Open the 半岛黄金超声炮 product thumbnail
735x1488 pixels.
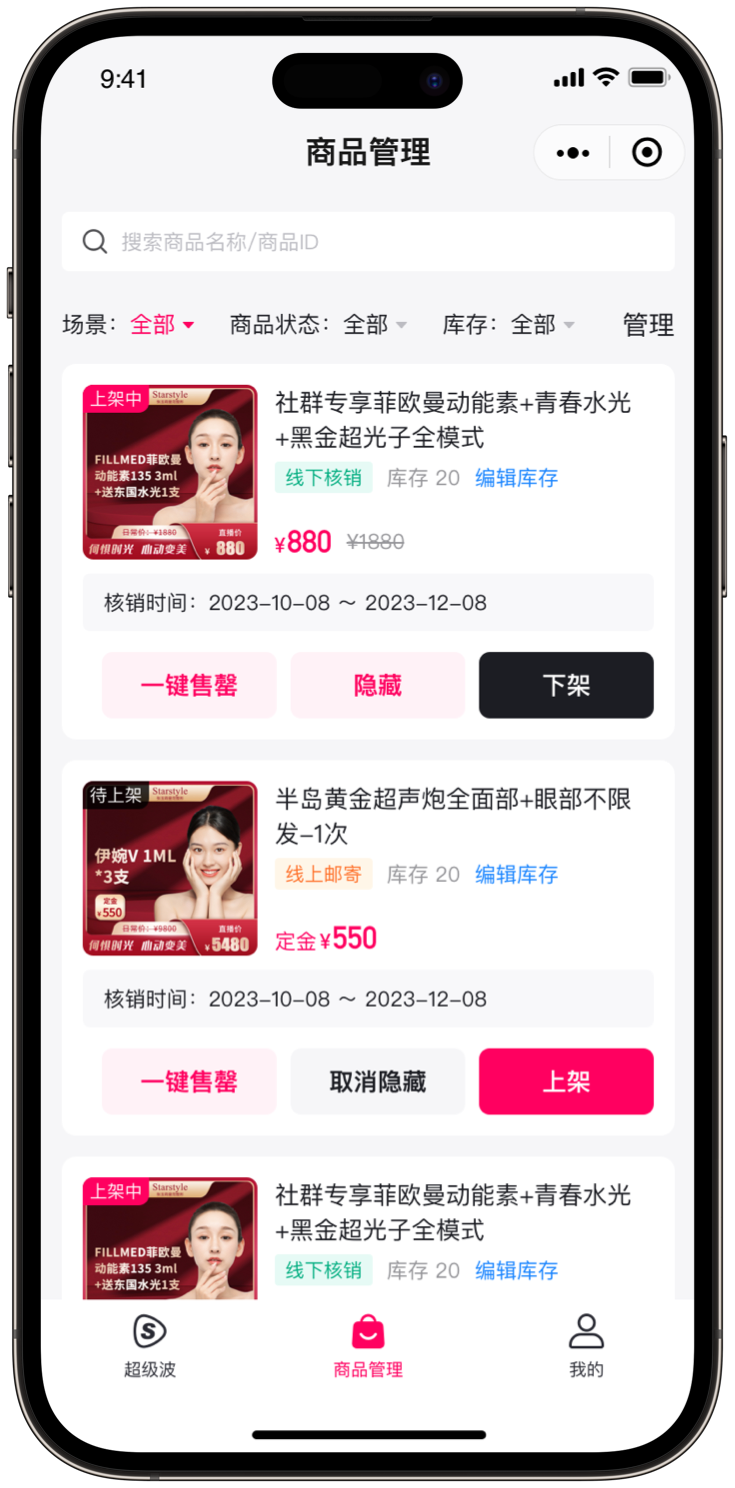click(170, 868)
